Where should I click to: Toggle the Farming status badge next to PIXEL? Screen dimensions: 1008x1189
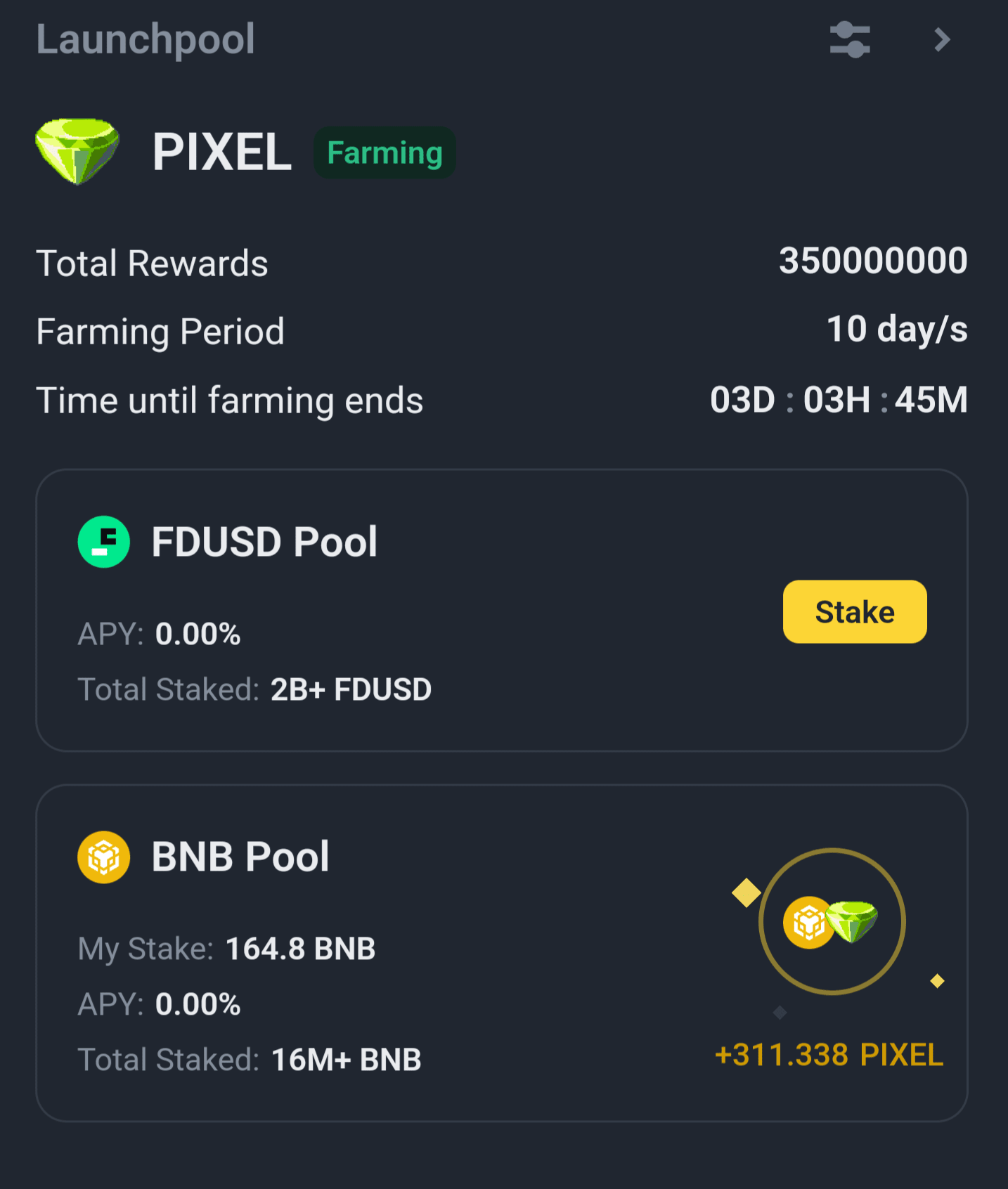click(384, 152)
